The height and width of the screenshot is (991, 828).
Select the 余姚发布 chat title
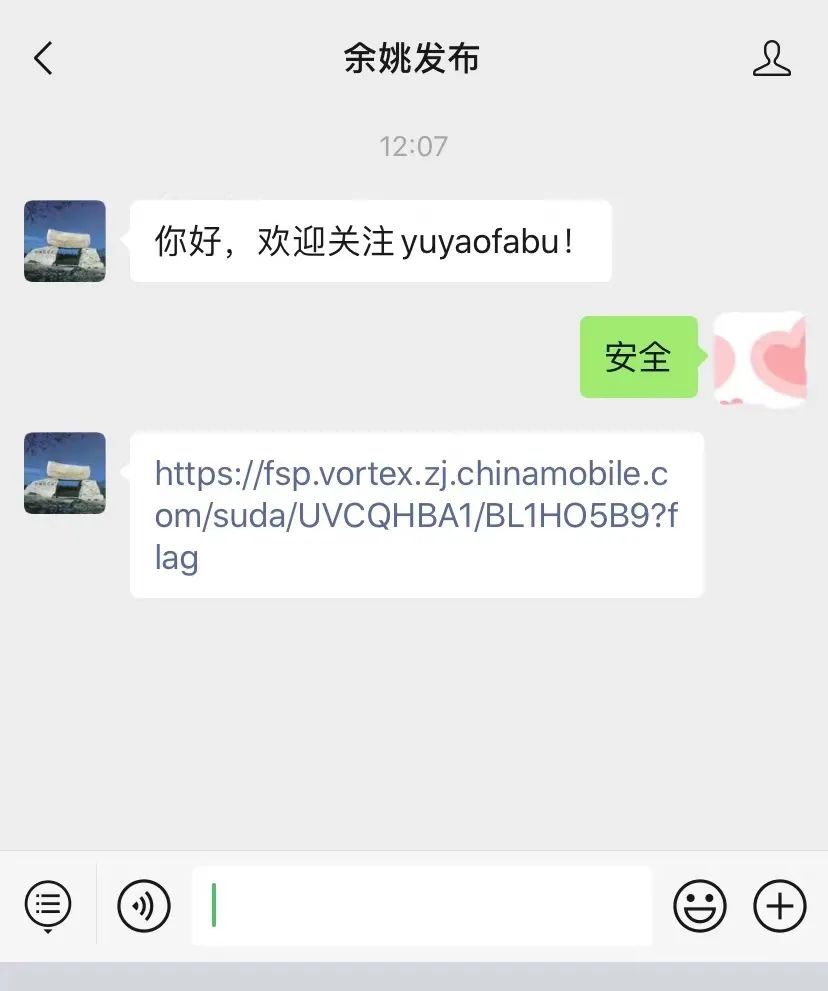pos(414,58)
